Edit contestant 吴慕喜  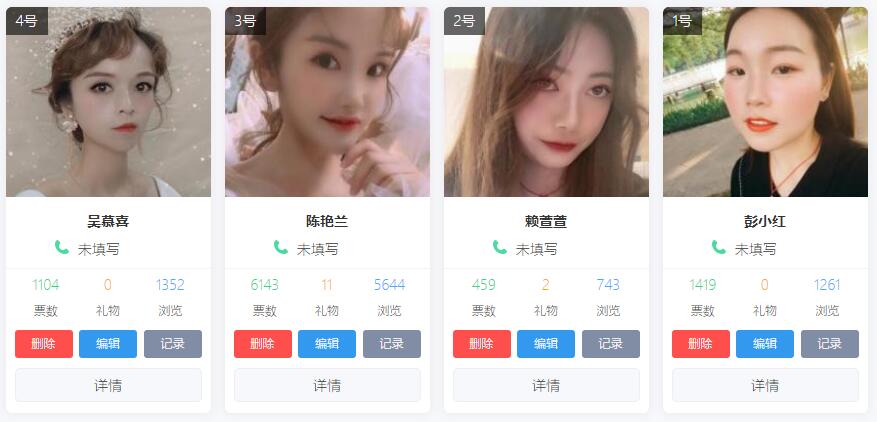[108, 344]
